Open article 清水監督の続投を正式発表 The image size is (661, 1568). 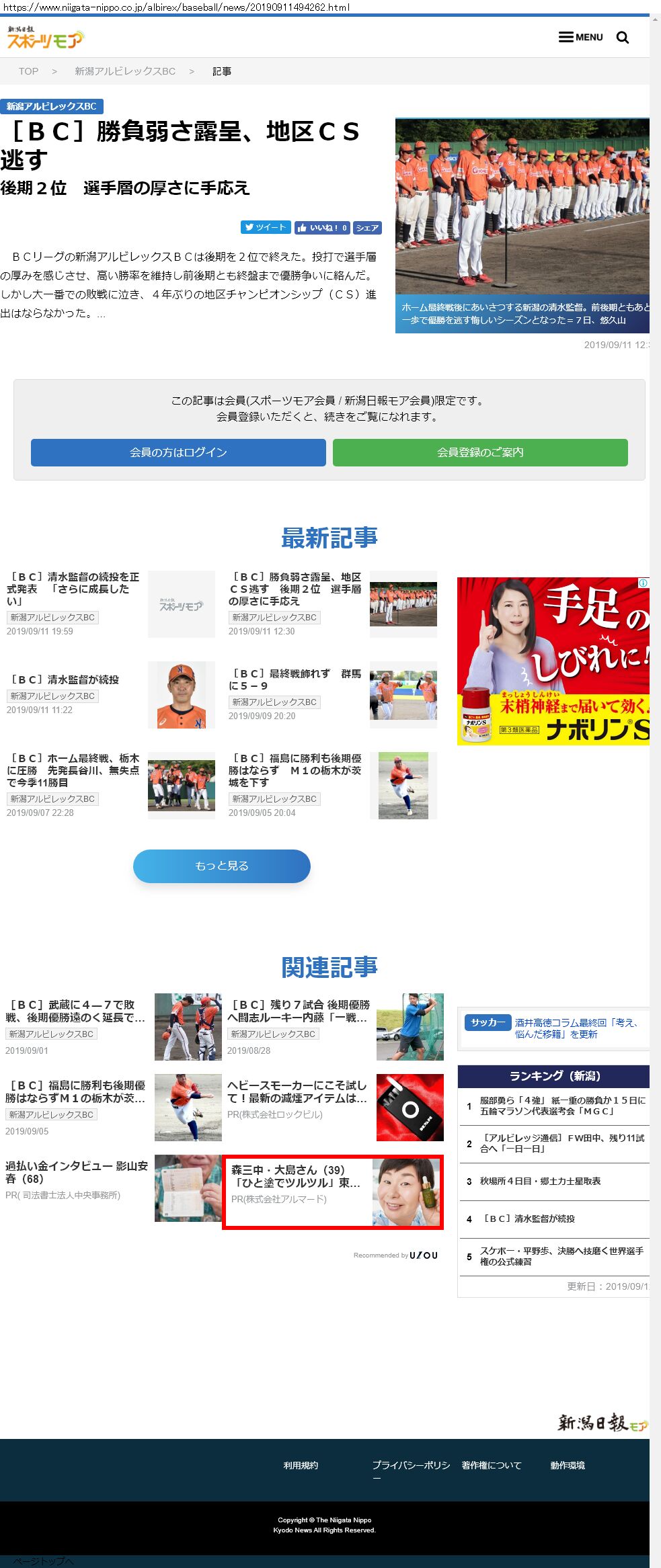(x=73, y=589)
